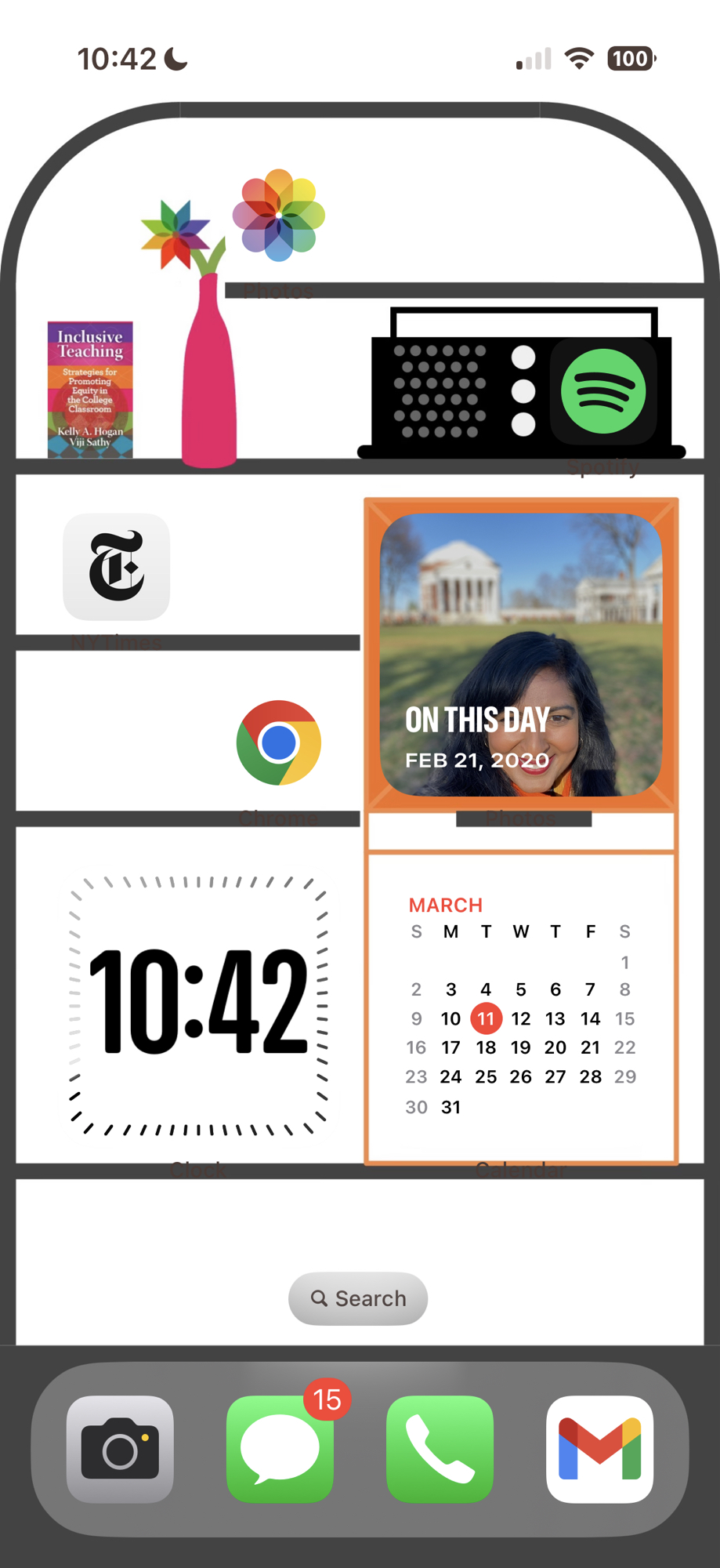
Task: Open Messages with 15 unread
Action: (x=280, y=1449)
